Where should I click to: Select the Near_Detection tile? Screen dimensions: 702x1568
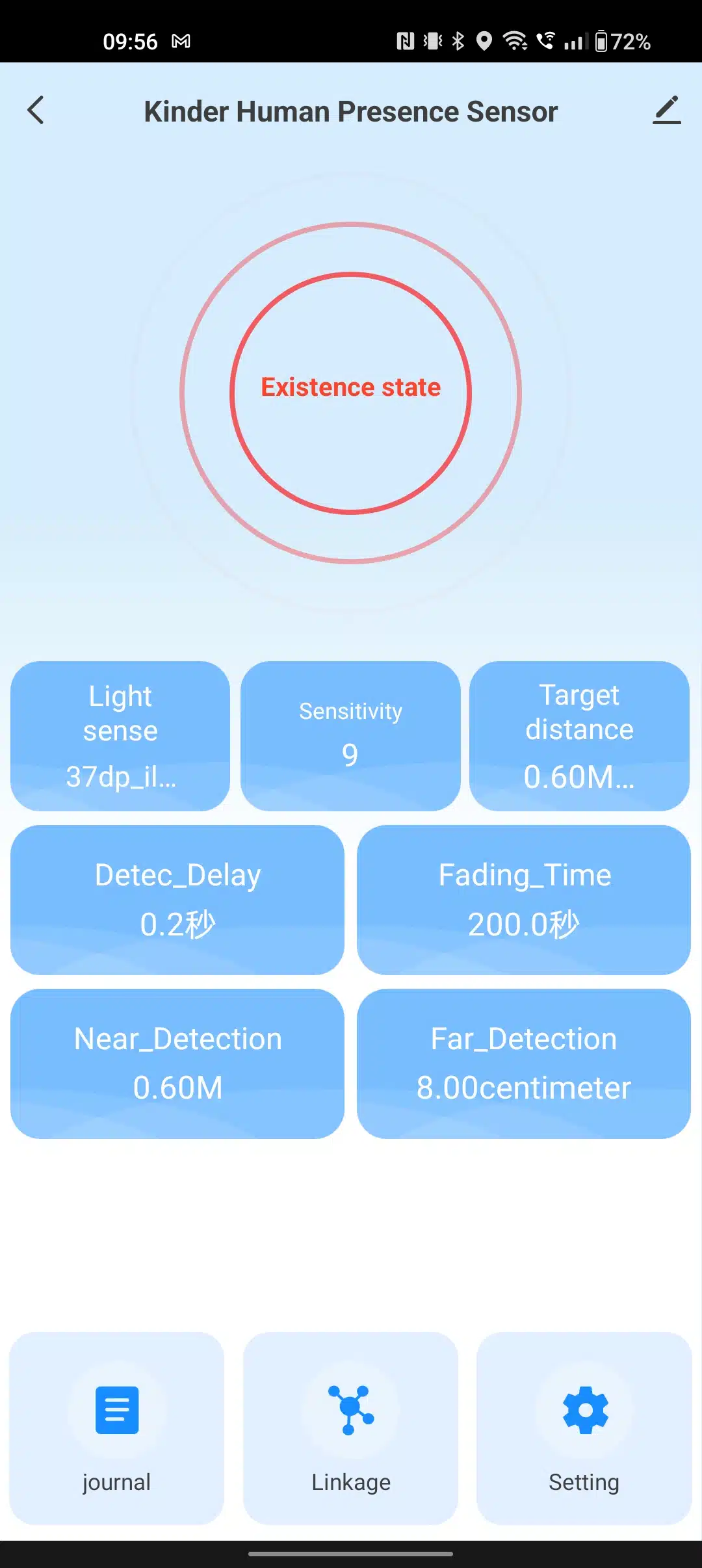point(177,1064)
